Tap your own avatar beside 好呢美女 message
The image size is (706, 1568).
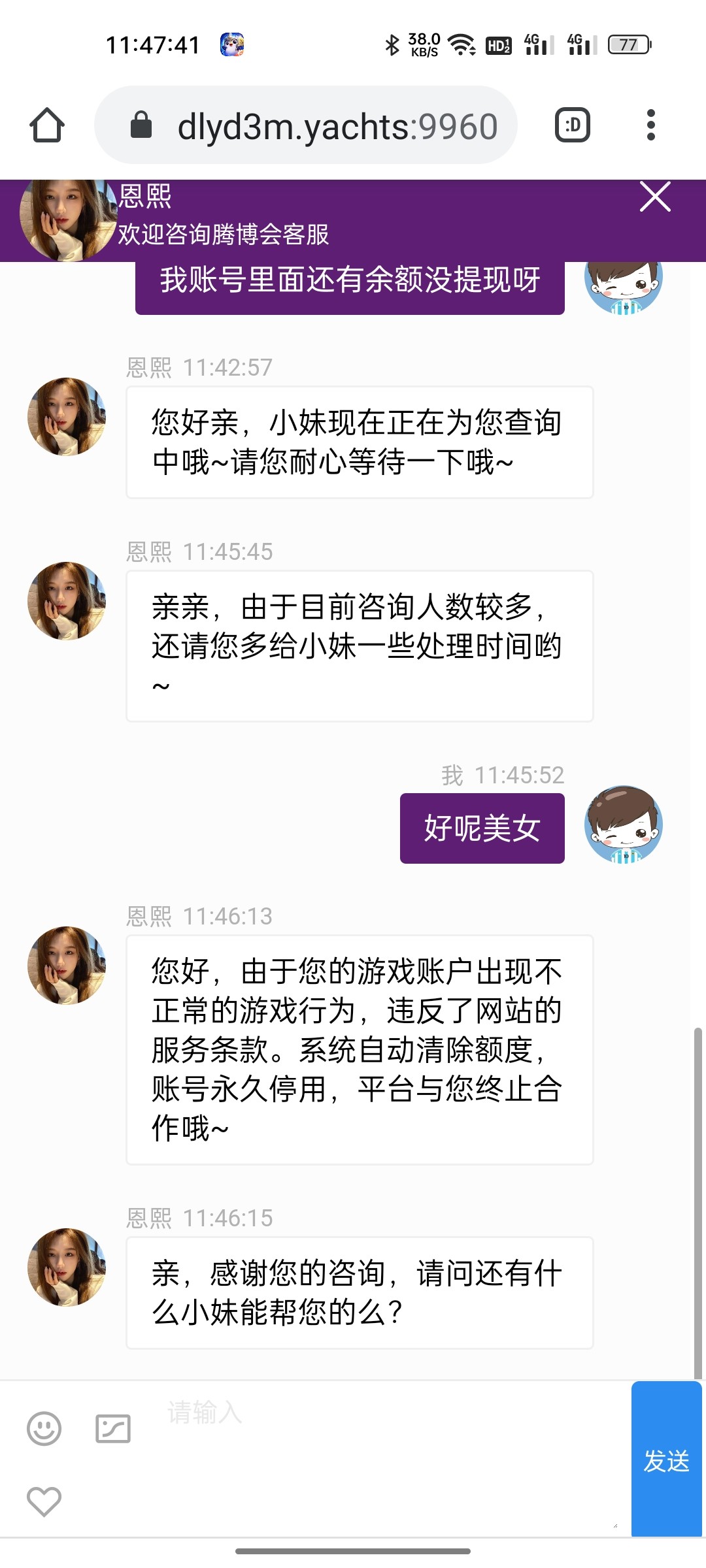pos(624,826)
